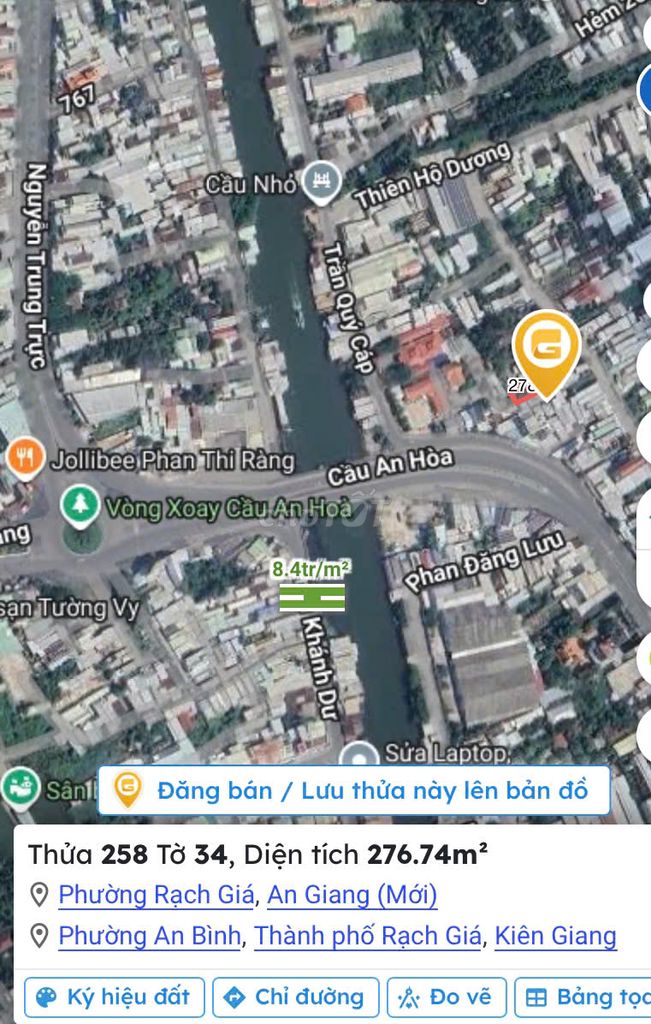This screenshot has width=651, height=1024.
Task: Tap Đăng bán / Lưu thửa này lên bản đồ
Action: click(x=354, y=790)
